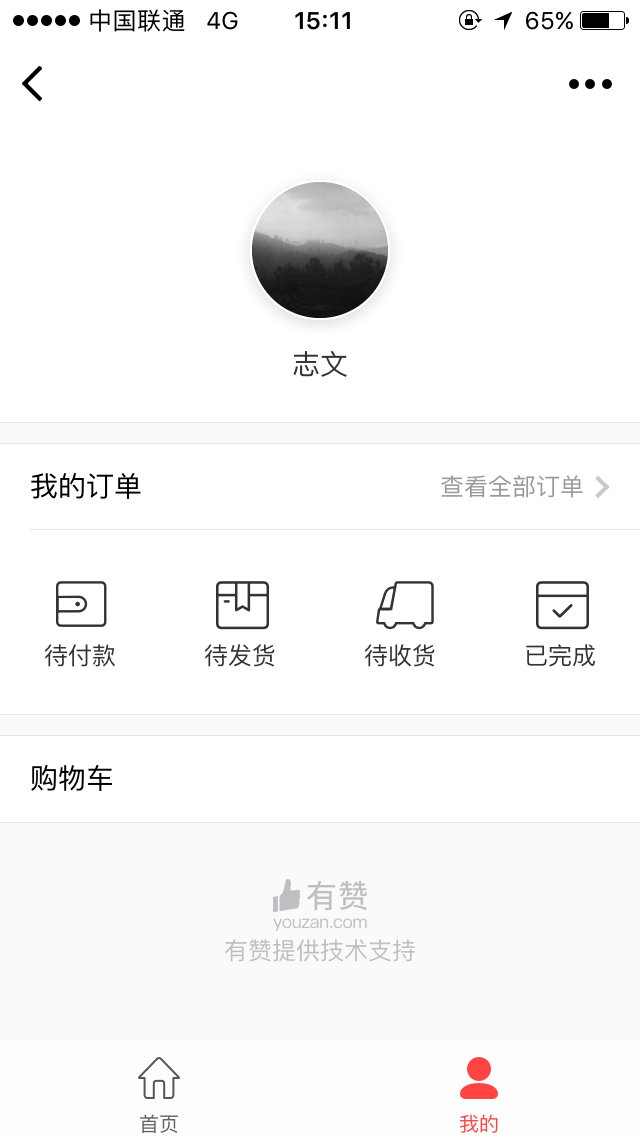Show 待发货 orders awaiting shipment
Image resolution: width=640 pixels, height=1136 pixels.
tap(241, 624)
